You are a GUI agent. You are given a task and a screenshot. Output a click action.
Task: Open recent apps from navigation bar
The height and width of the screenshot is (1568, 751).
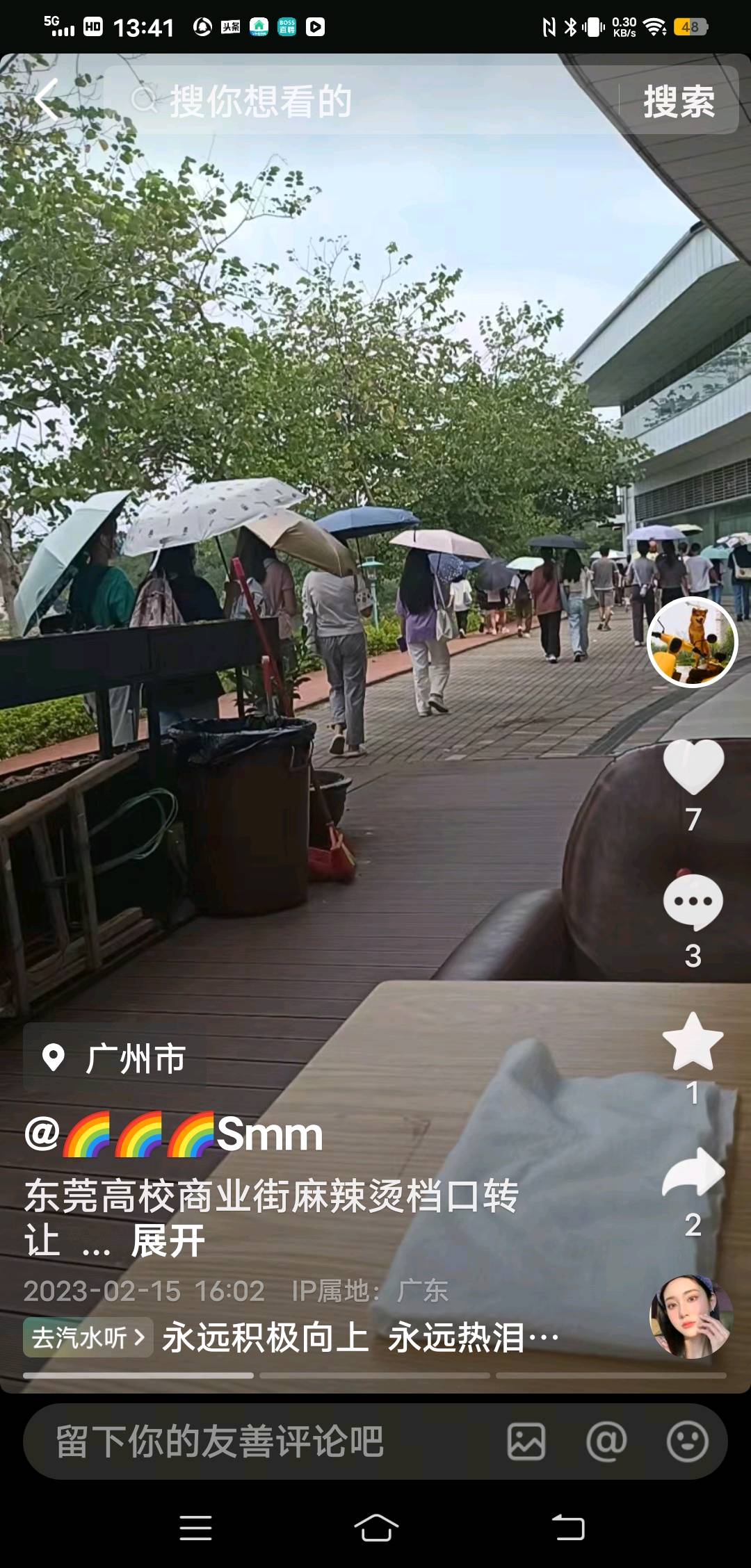coord(196,1528)
